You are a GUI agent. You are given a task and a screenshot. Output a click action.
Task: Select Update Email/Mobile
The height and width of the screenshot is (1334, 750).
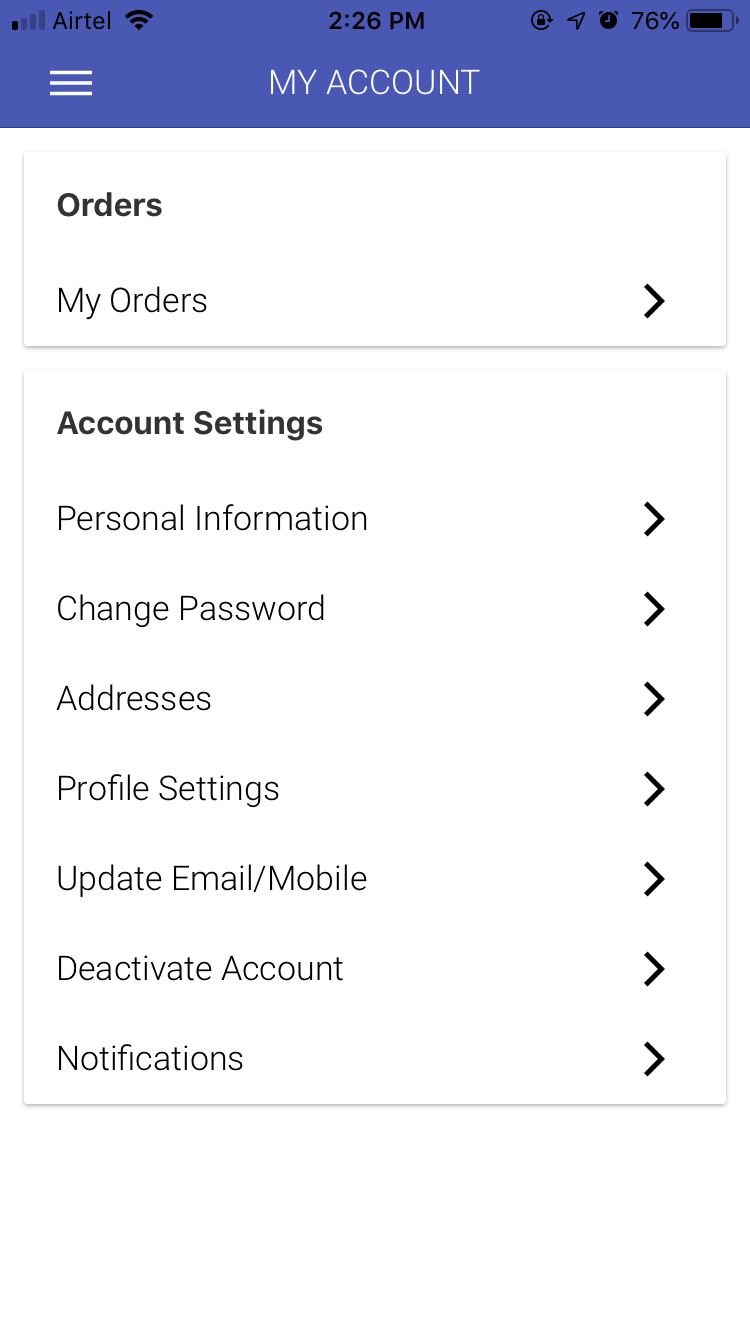point(375,879)
